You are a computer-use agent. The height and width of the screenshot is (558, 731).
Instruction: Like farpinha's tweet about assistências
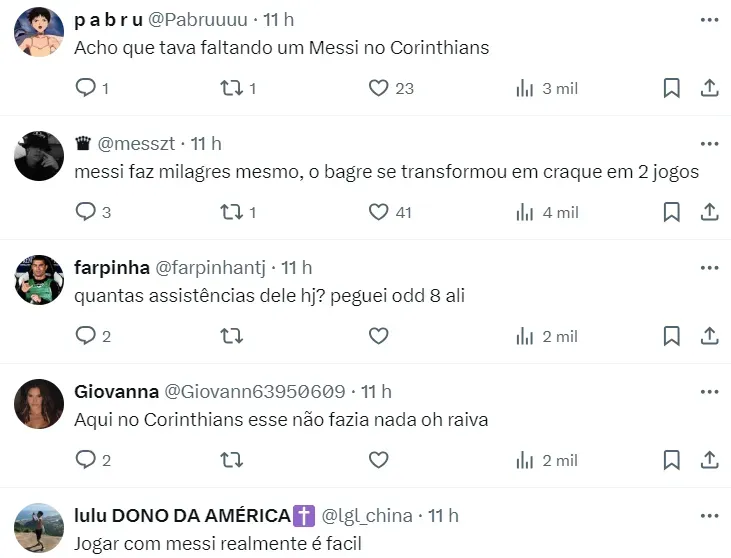tap(378, 336)
